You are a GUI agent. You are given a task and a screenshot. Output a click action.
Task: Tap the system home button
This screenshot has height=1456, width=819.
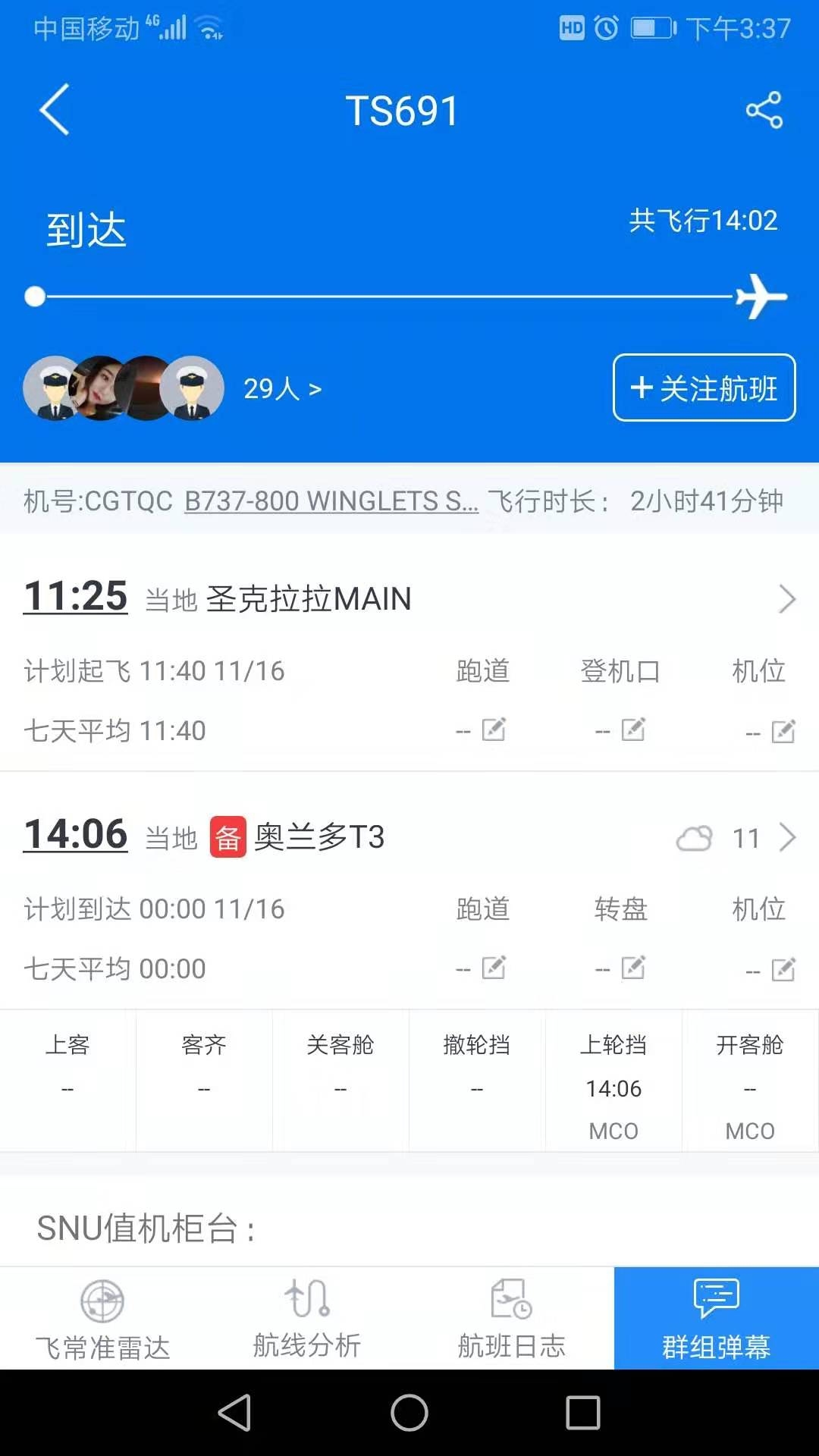pyautogui.click(x=409, y=1413)
